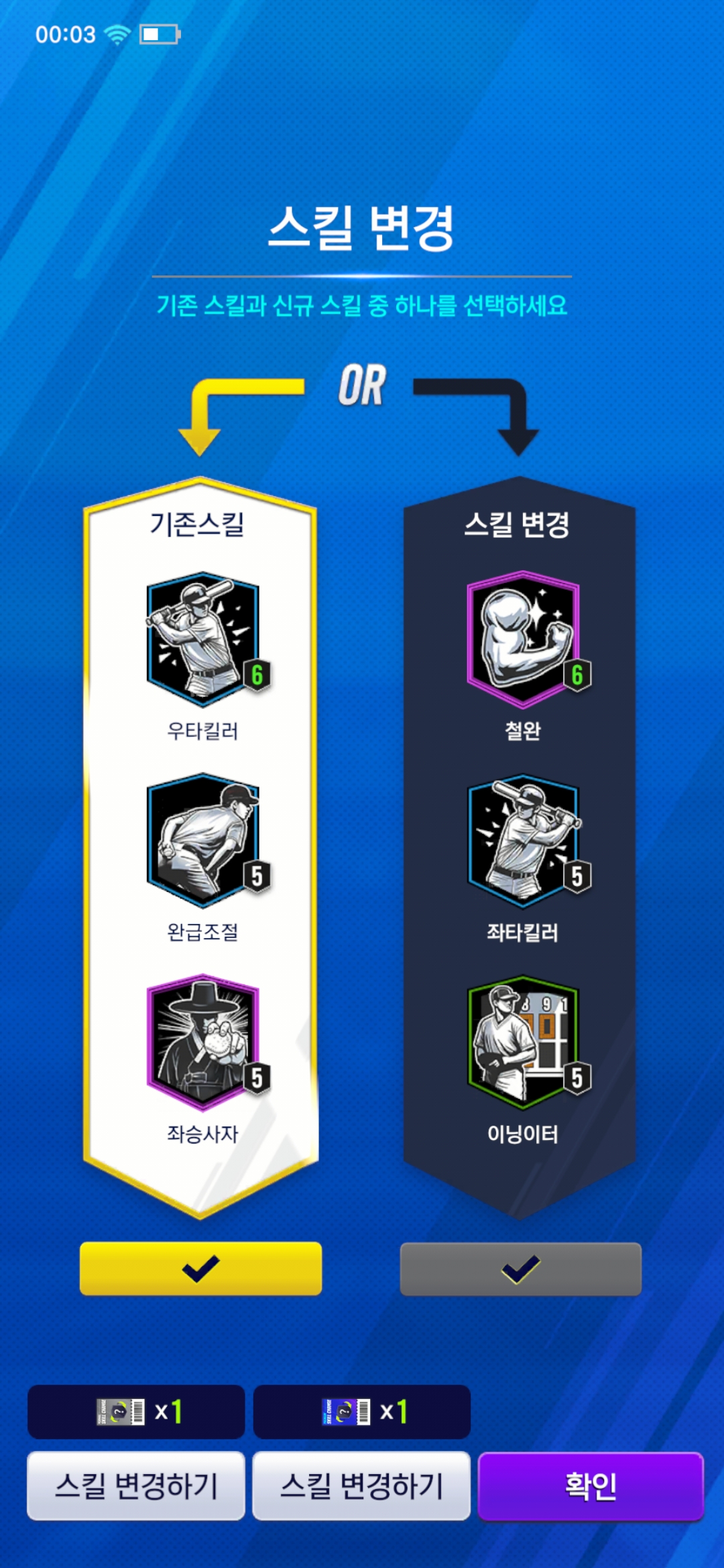
Task: Tap 스킬 변경하기 using the gray ticket
Action: (135, 1485)
